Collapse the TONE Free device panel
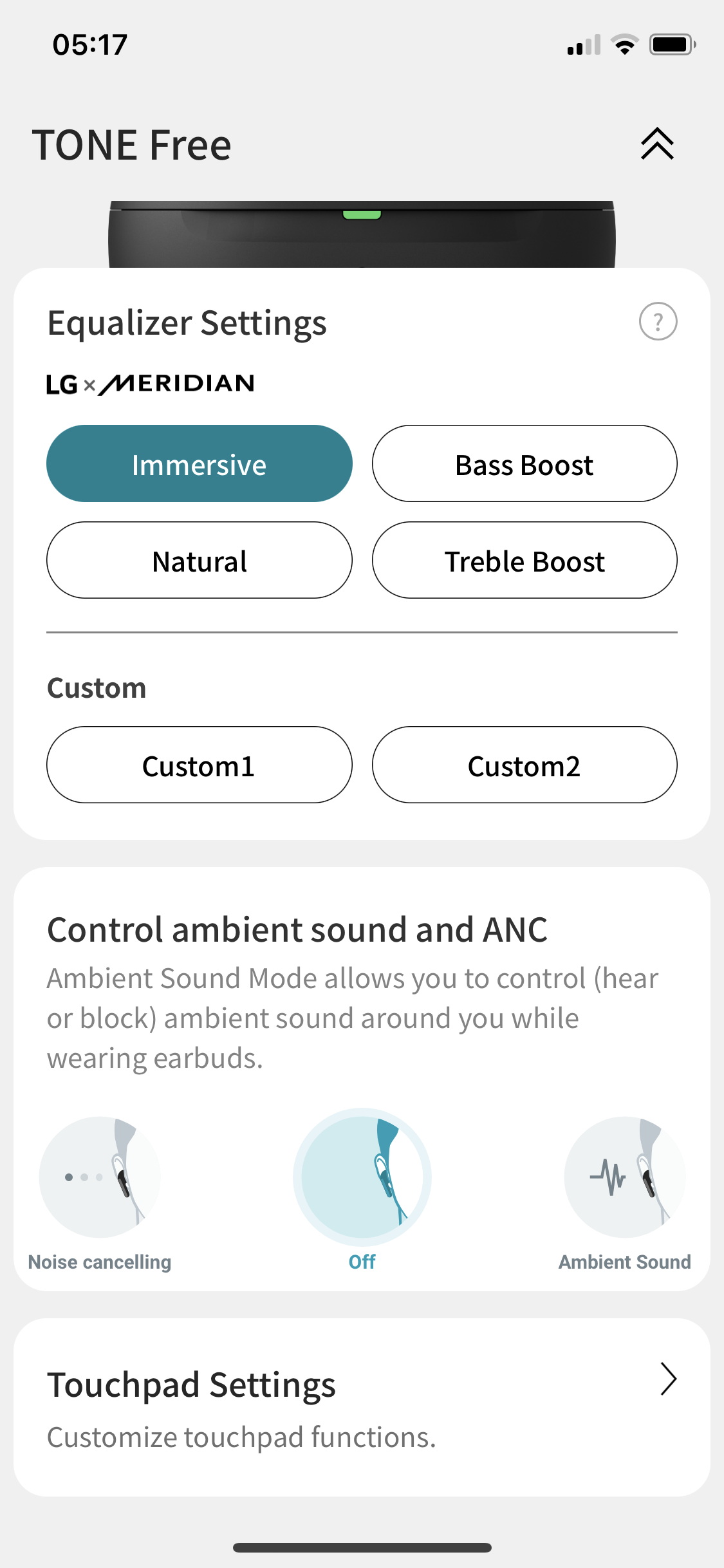This screenshot has height=1568, width=724. (x=657, y=144)
